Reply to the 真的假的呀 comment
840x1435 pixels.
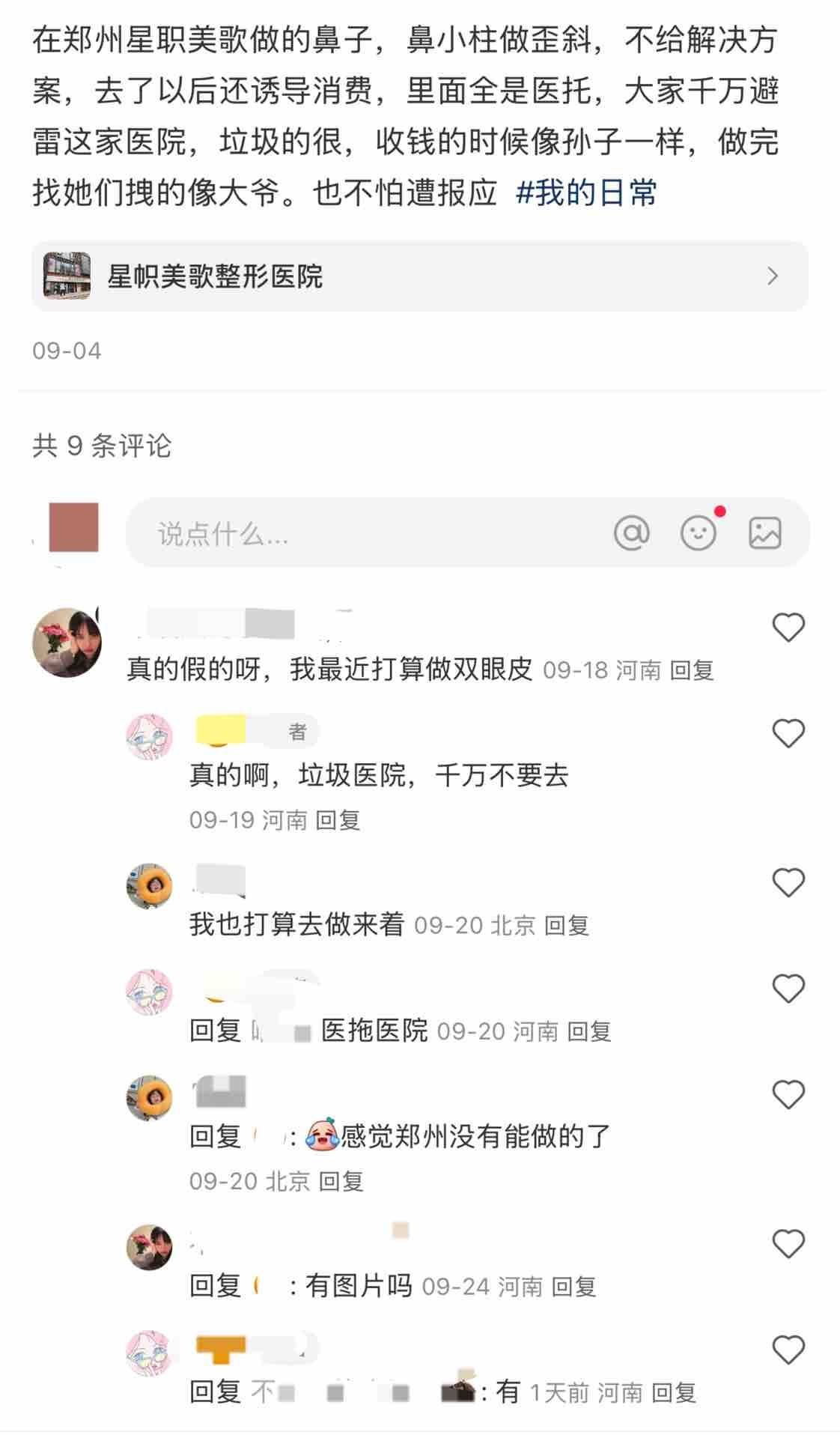point(691,670)
